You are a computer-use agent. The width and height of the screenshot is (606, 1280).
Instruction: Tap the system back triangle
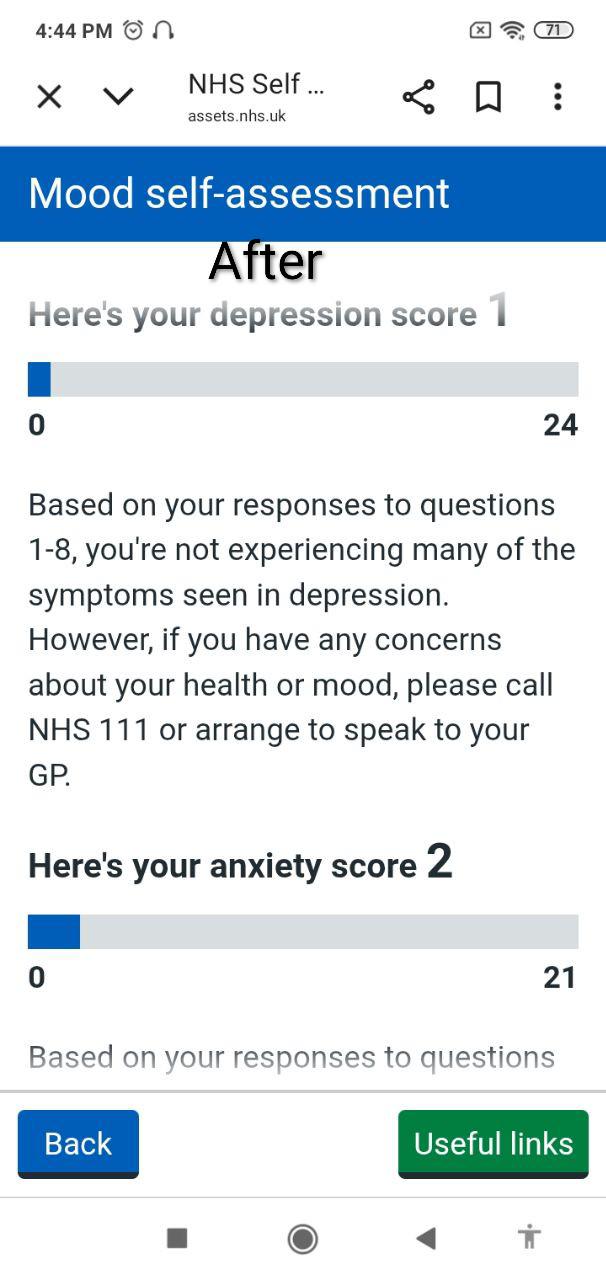click(x=426, y=1238)
